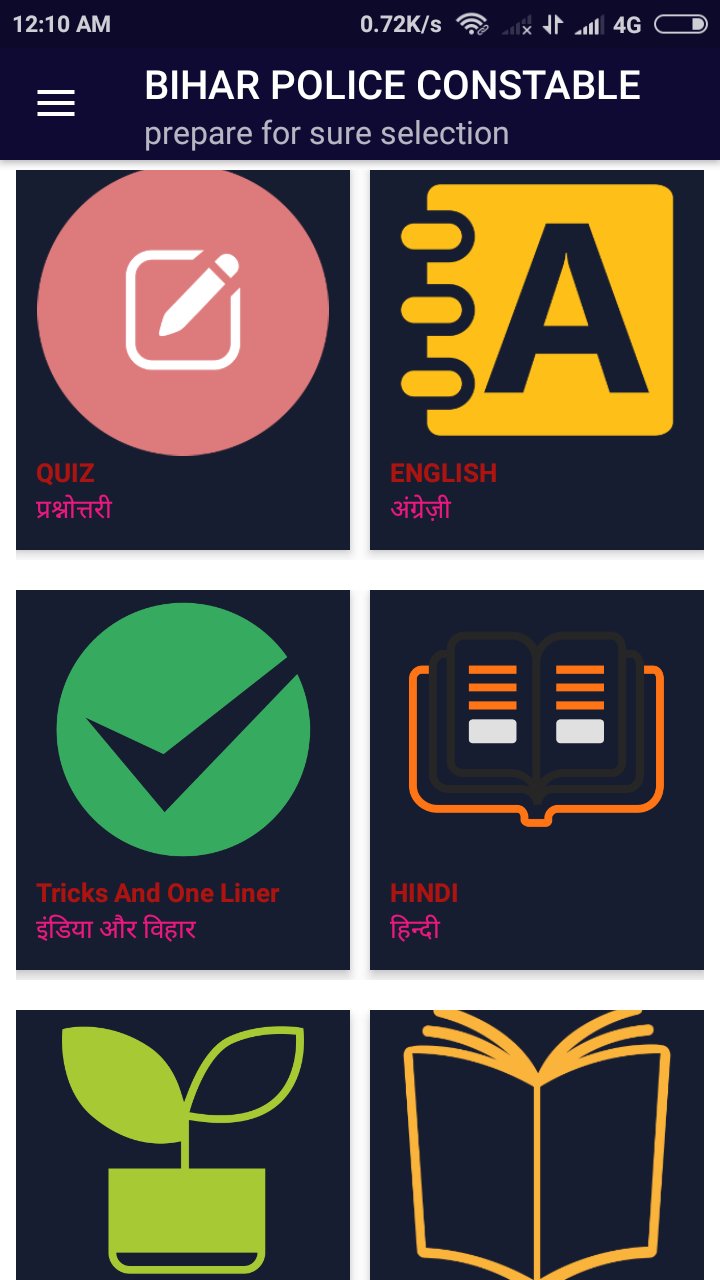Open the QUIZ card
720x1280 pixels.
(x=183, y=360)
